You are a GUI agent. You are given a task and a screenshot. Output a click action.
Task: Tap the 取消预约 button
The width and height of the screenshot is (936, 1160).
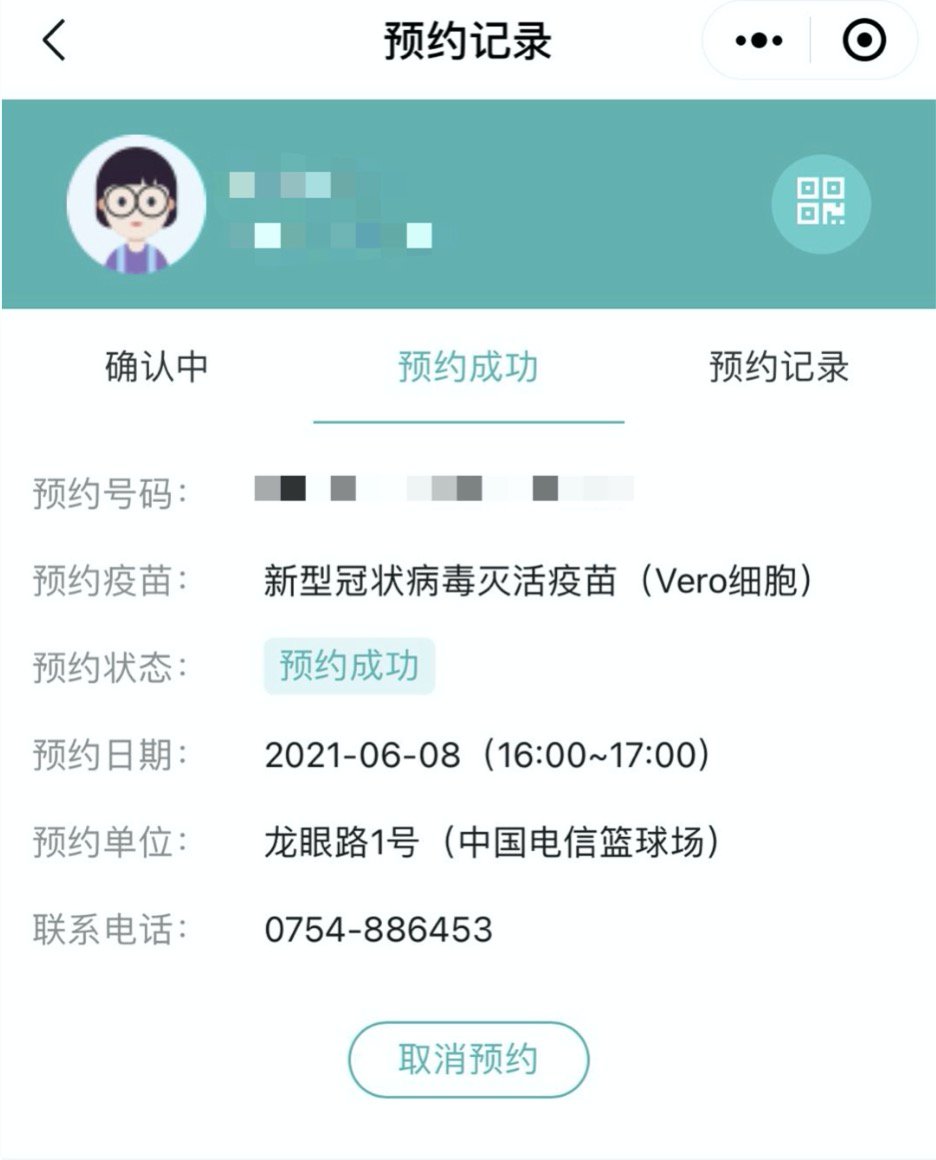(x=468, y=1059)
